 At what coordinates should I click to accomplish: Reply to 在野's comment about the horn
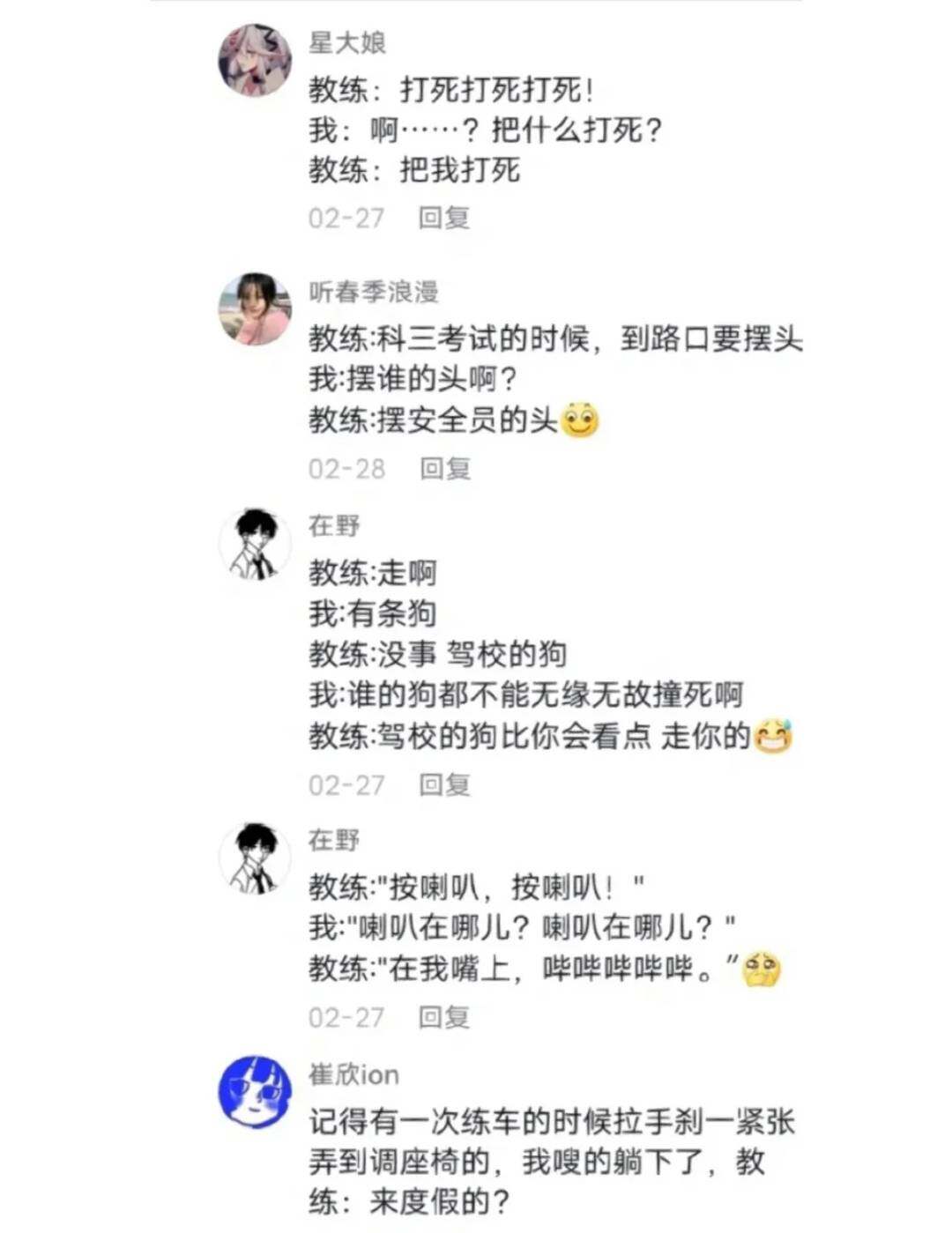pyautogui.click(x=443, y=1017)
